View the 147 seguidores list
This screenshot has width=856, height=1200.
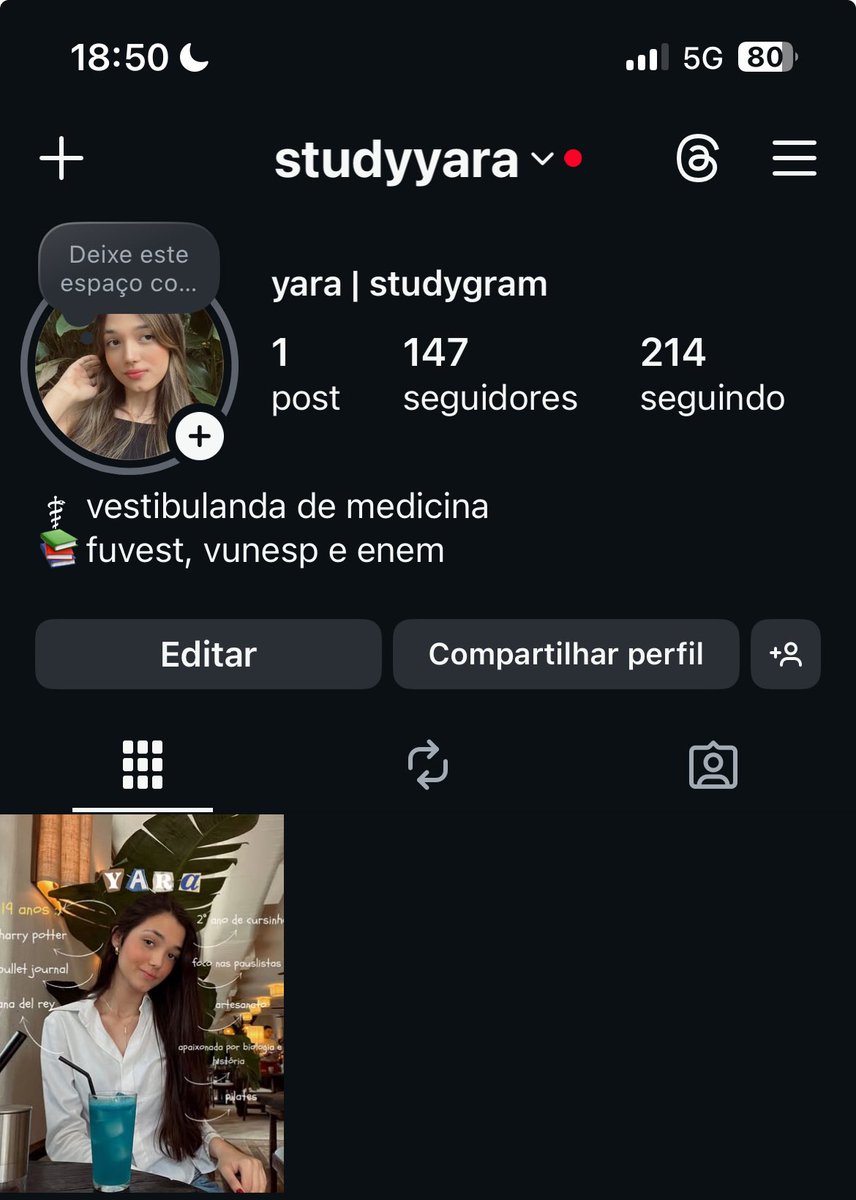(x=490, y=375)
